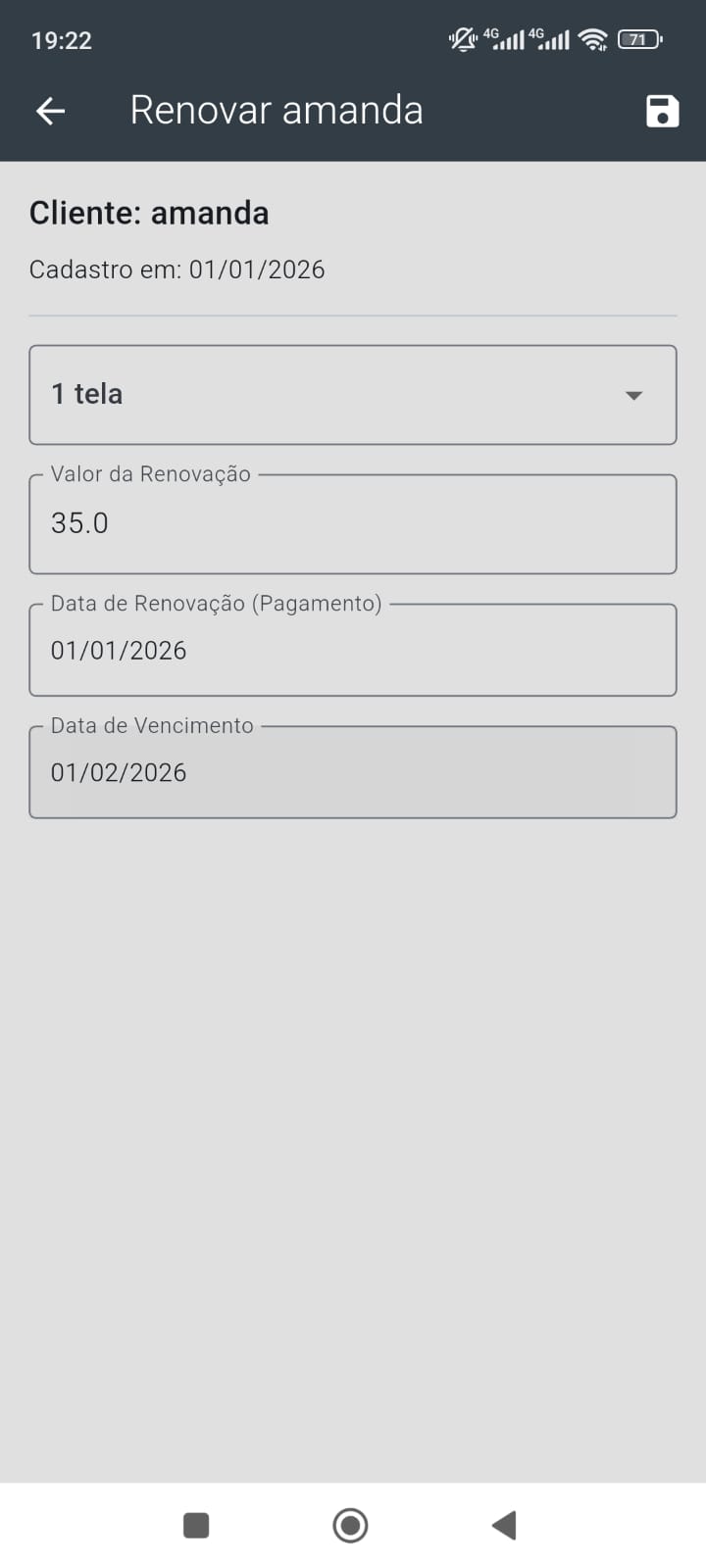This screenshot has width=706, height=1568.
Task: Open the system recent apps view
Action: 196,1525
